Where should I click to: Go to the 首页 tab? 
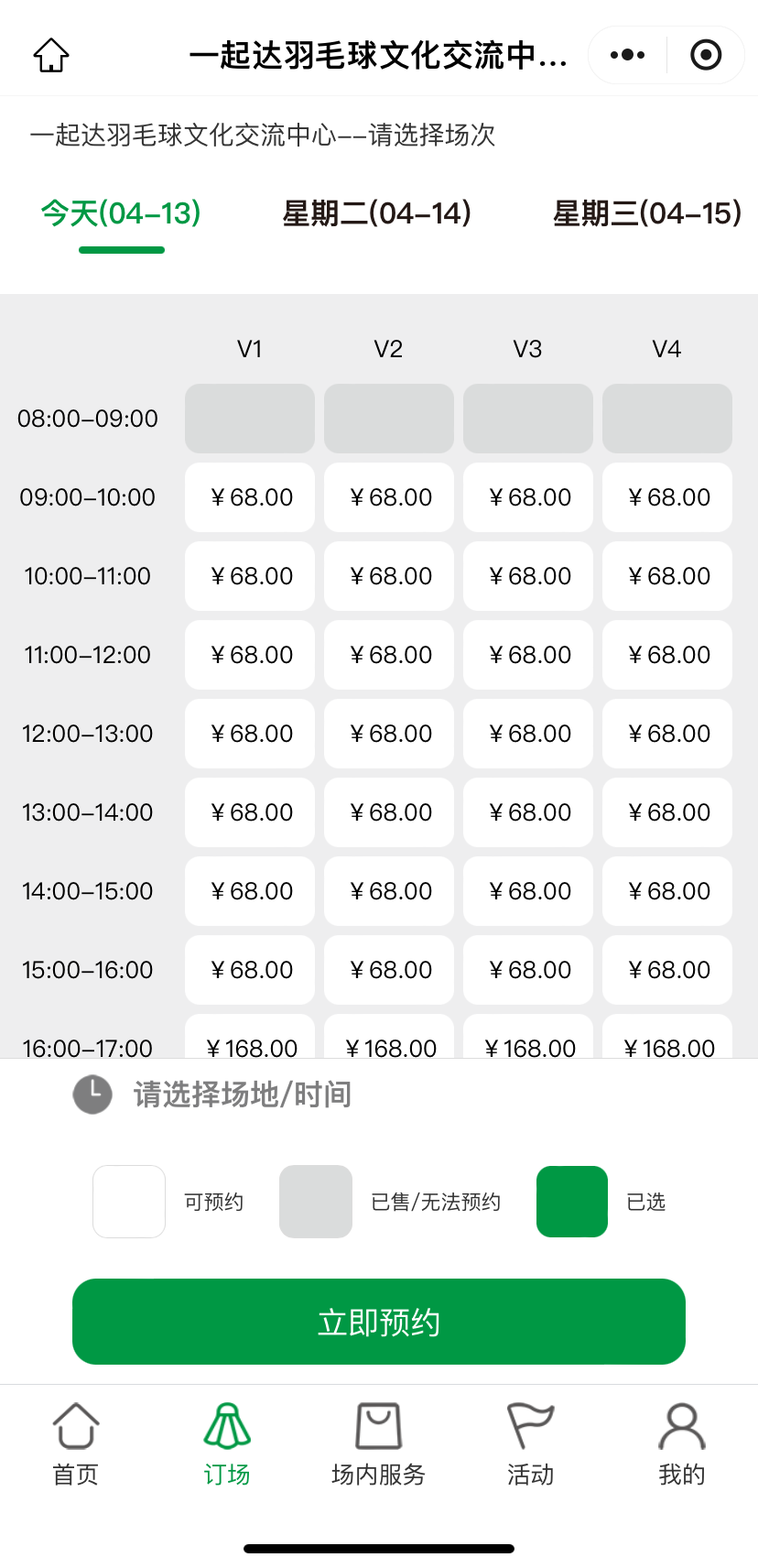(76, 1444)
